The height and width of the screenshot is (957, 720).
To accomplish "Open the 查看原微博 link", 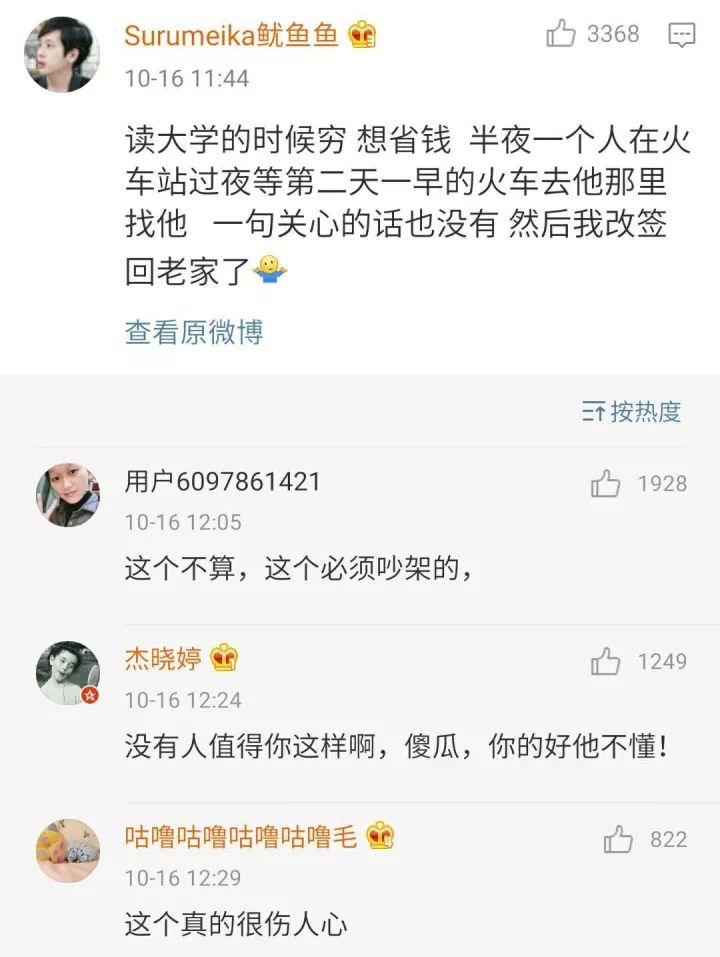I will 194,332.
